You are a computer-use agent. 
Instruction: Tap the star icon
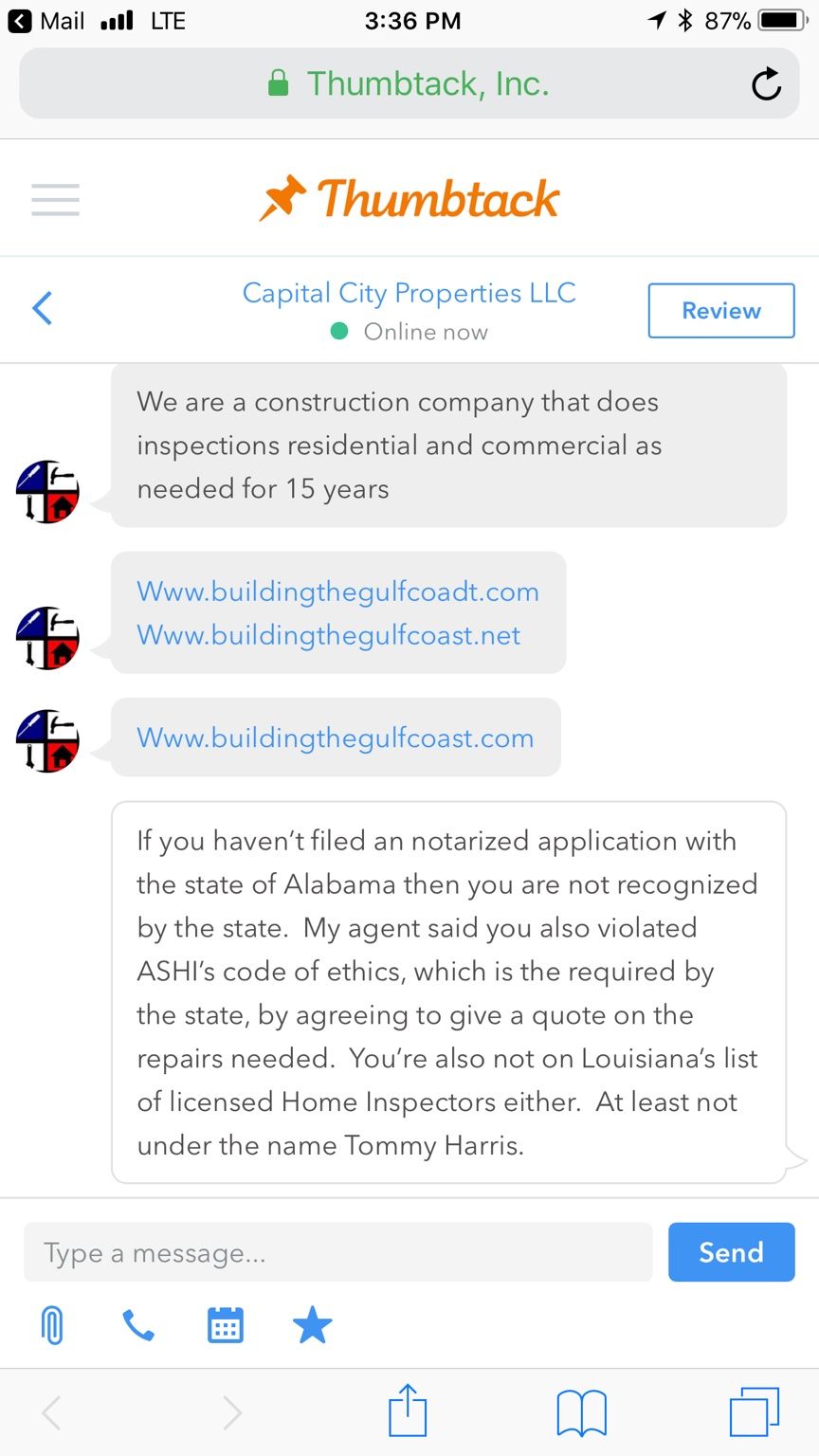pos(312,1325)
